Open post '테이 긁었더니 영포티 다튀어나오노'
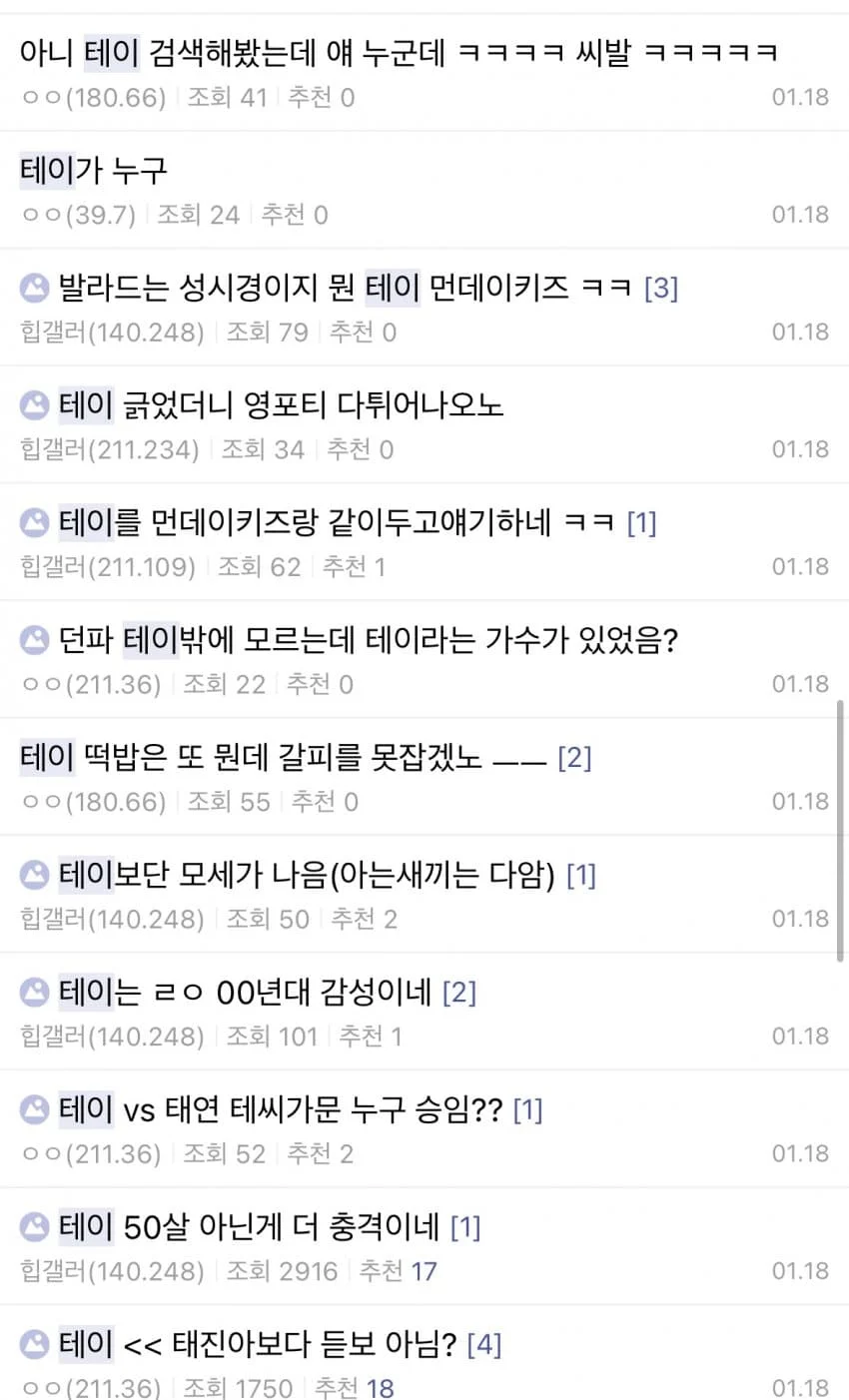The height and width of the screenshot is (1400, 849). tap(281, 405)
